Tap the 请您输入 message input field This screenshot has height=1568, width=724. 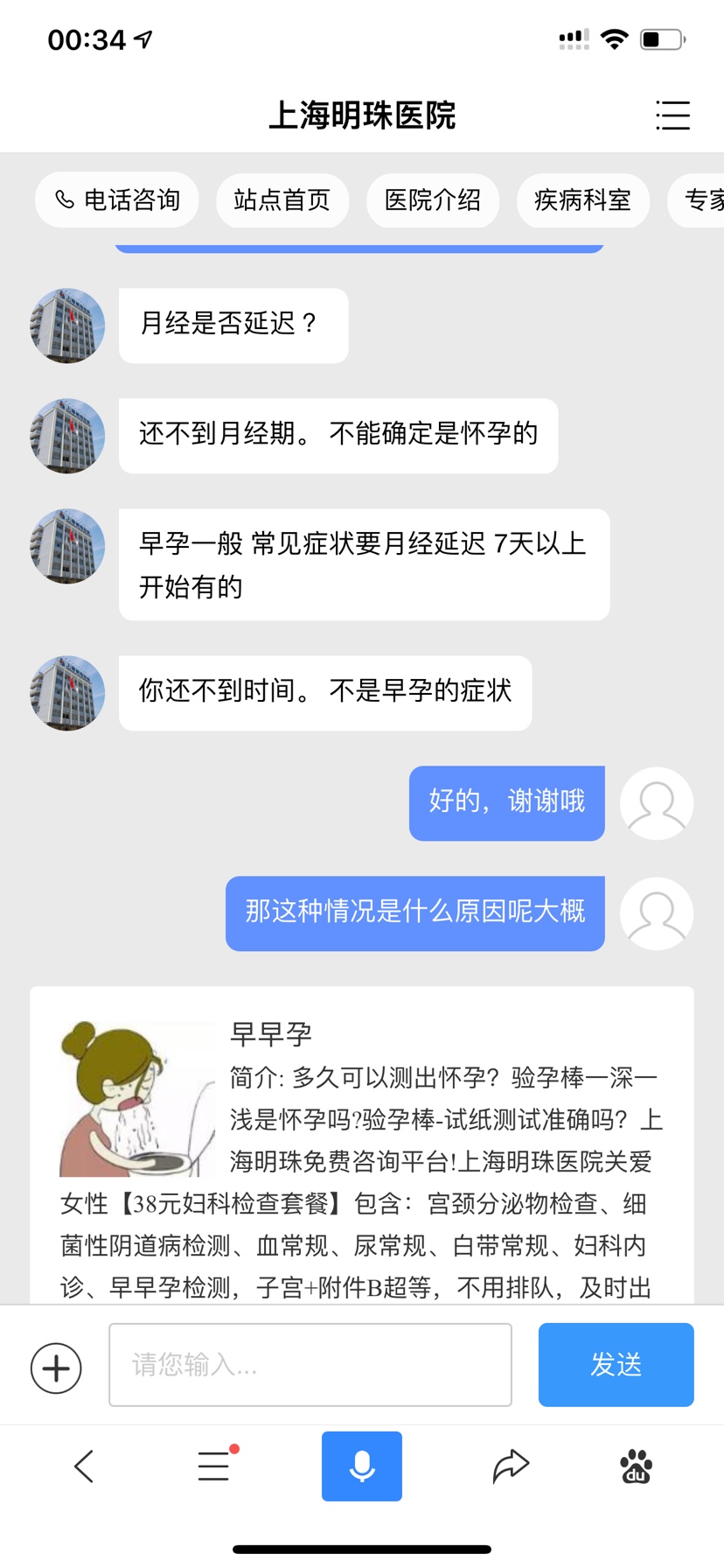point(310,1365)
